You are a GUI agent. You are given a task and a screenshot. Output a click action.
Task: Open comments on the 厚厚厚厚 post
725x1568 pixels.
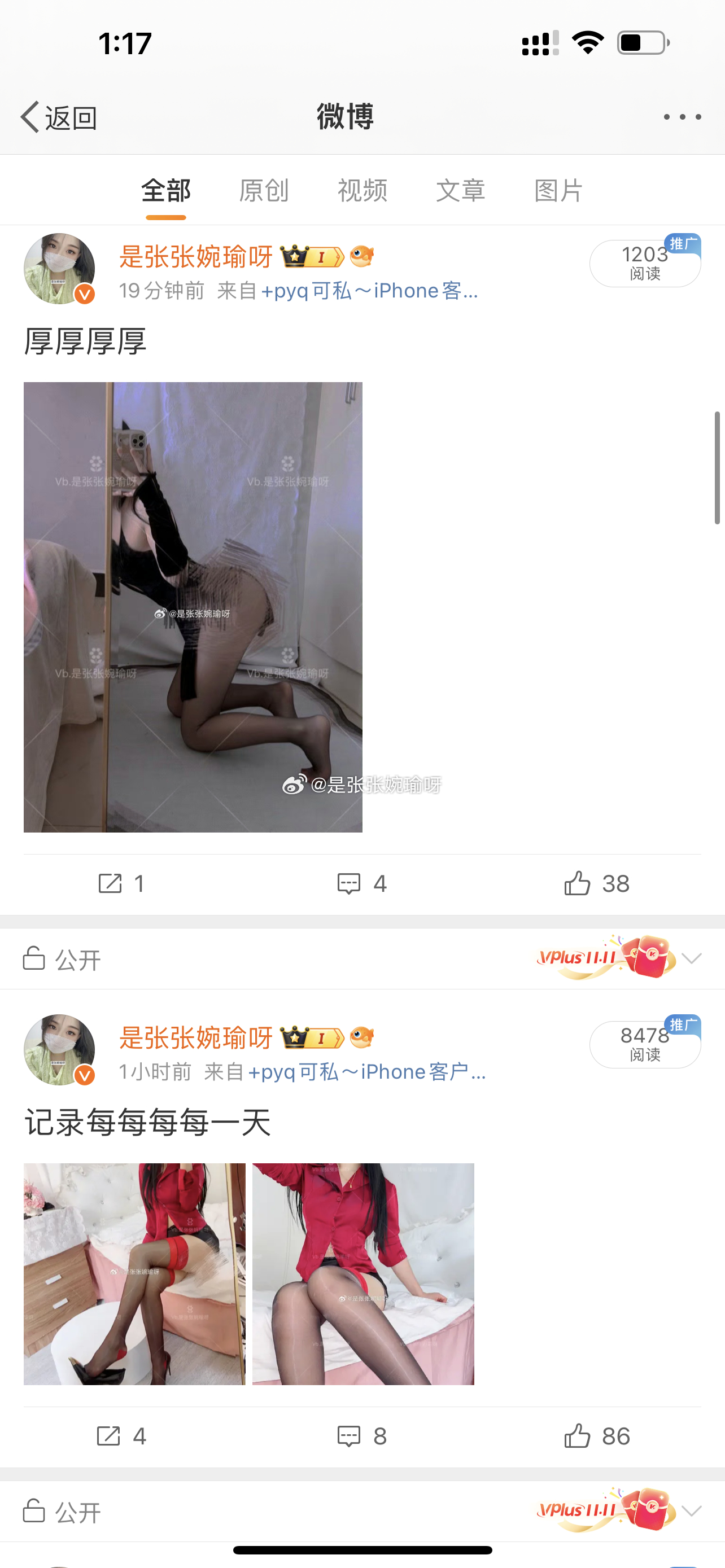click(x=362, y=883)
